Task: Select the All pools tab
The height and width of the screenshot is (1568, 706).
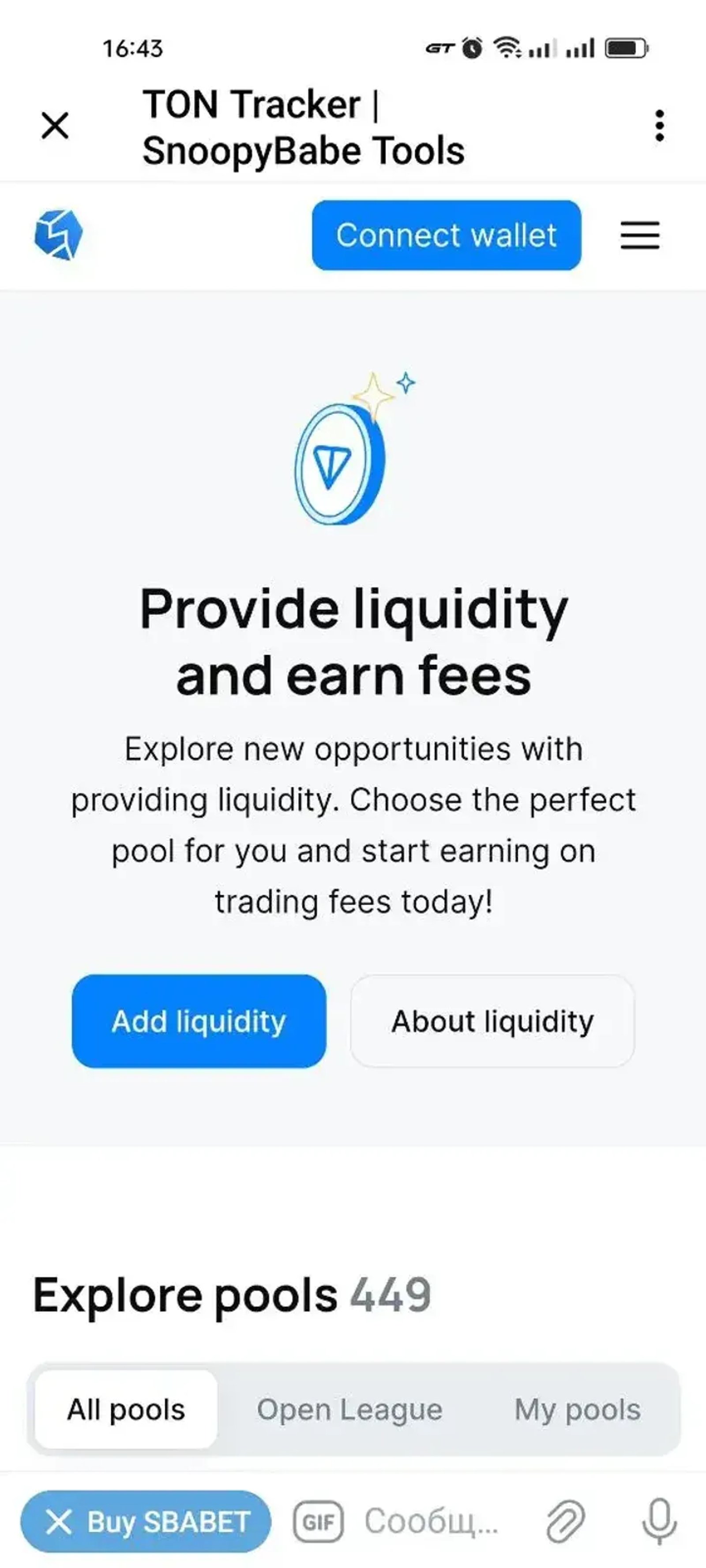Action: pyautogui.click(x=126, y=1409)
